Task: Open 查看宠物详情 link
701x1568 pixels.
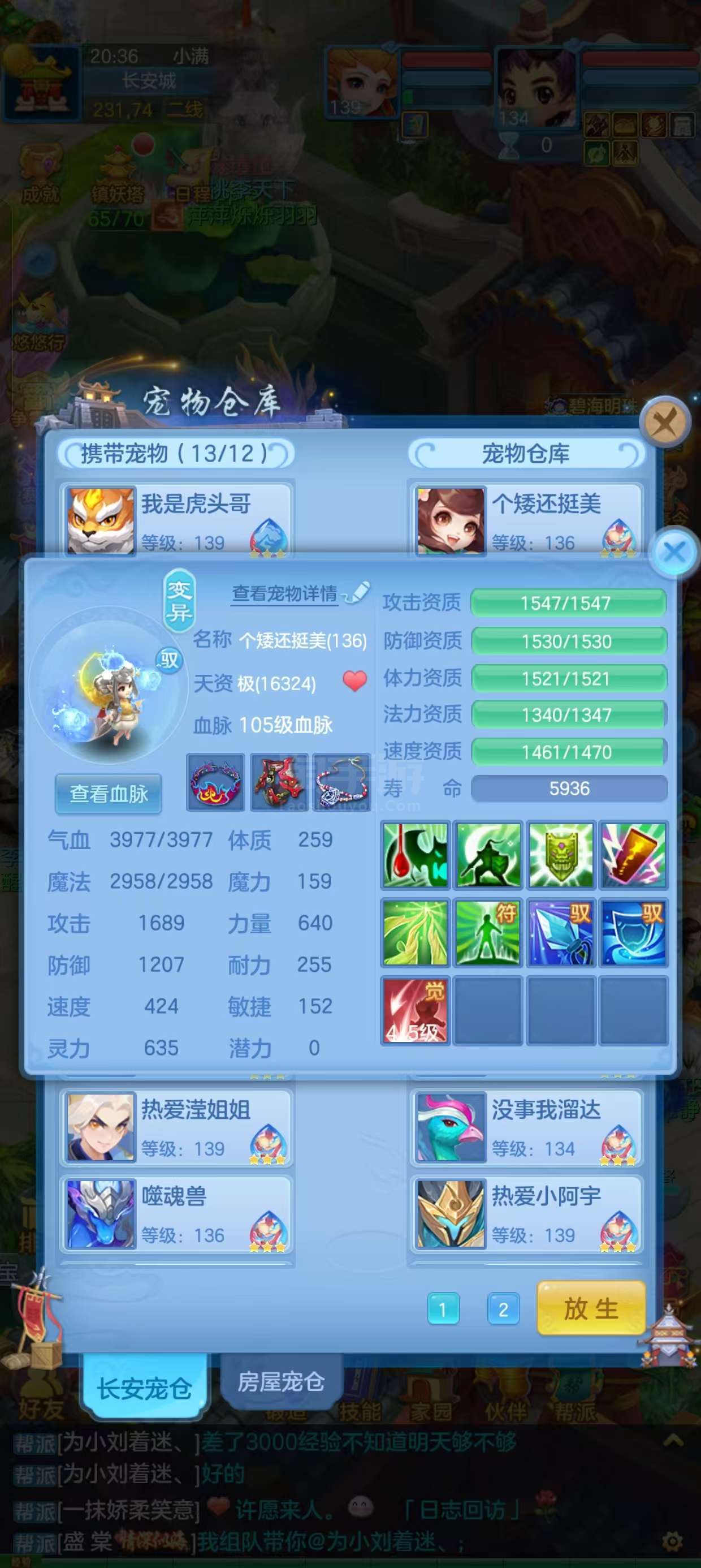Action: click(x=285, y=593)
